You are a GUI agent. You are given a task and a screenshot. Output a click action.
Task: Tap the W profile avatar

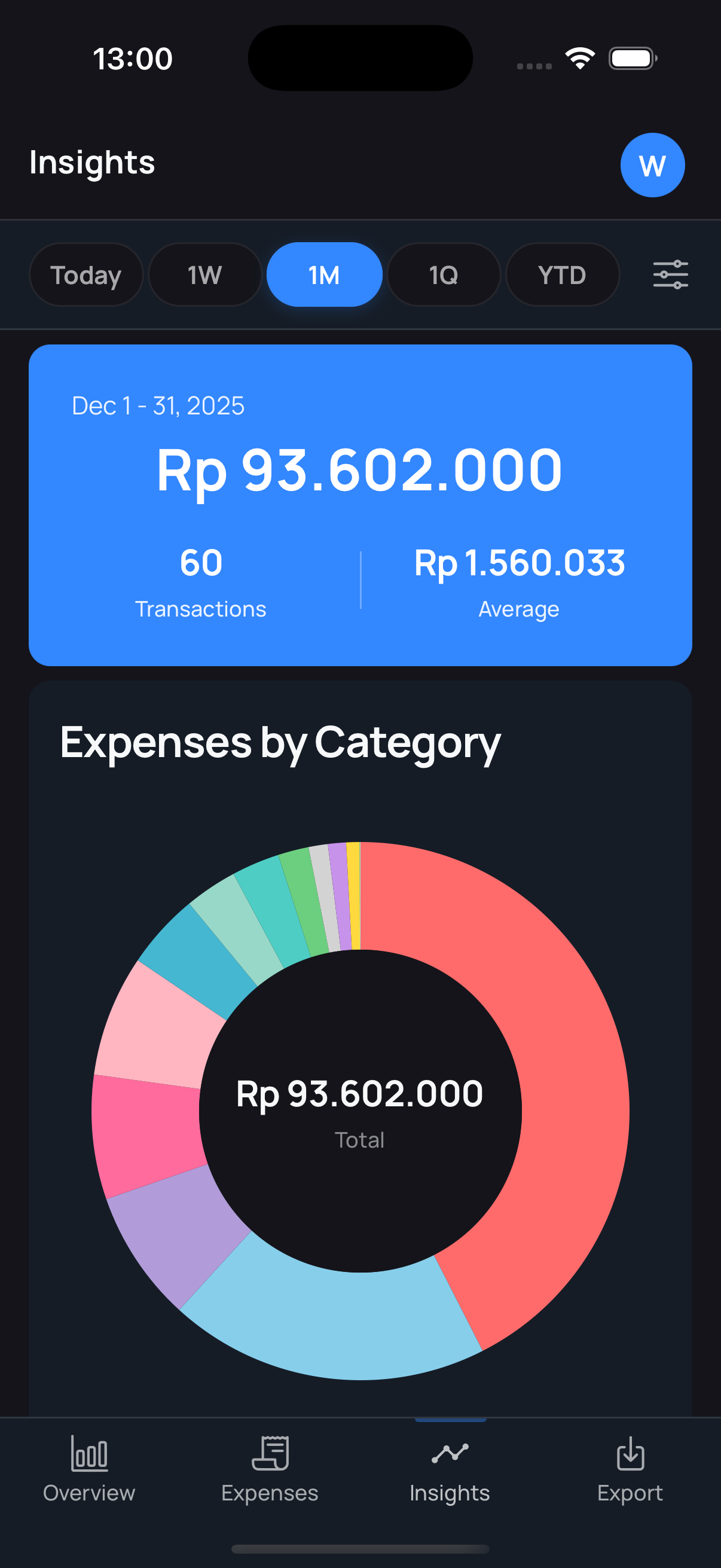click(652, 165)
